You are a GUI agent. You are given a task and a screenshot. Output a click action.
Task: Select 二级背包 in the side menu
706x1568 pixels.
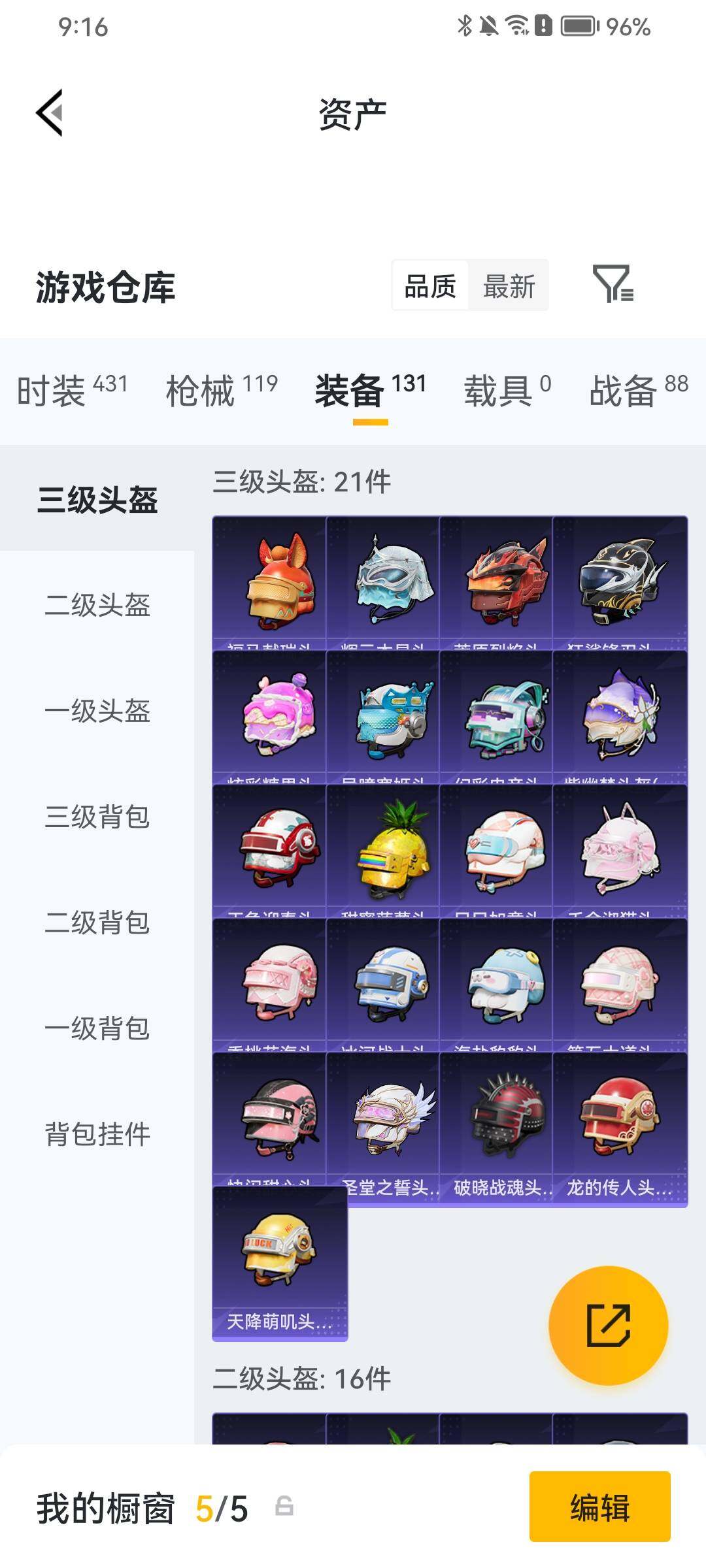(97, 923)
